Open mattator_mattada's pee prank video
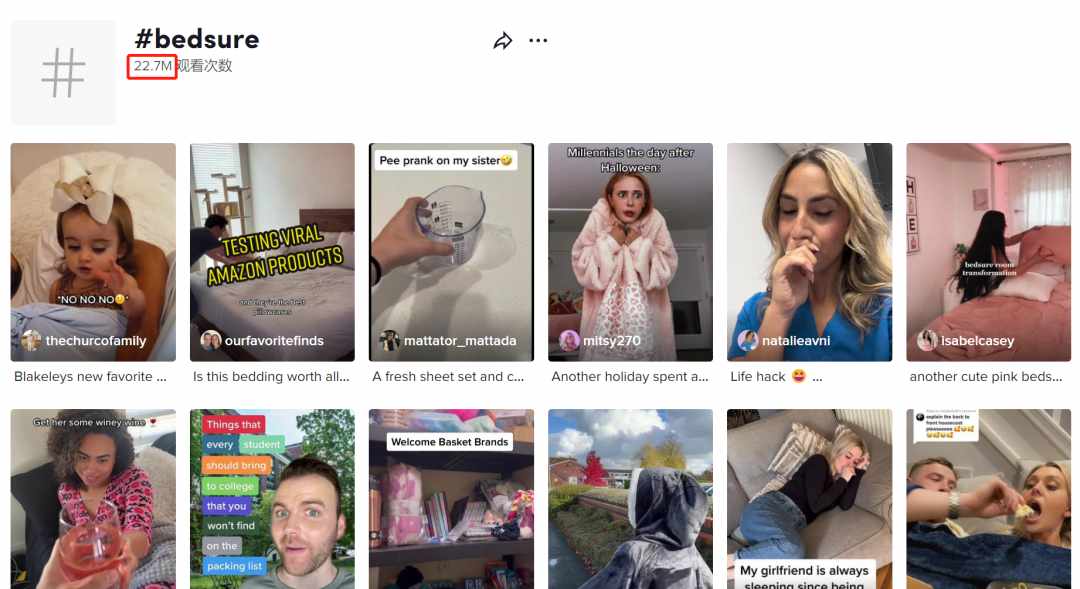The height and width of the screenshot is (589, 1080). [x=451, y=250]
